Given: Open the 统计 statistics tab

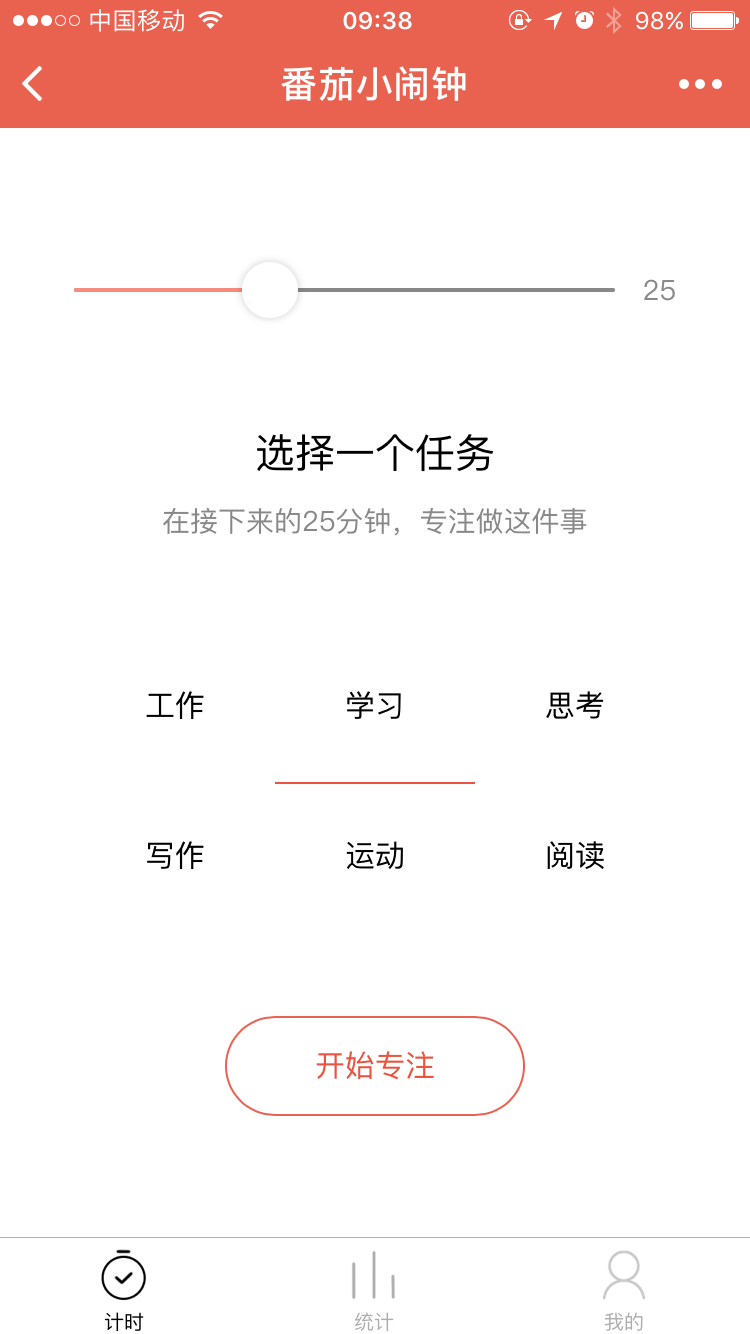Looking at the screenshot, I should [x=374, y=1290].
